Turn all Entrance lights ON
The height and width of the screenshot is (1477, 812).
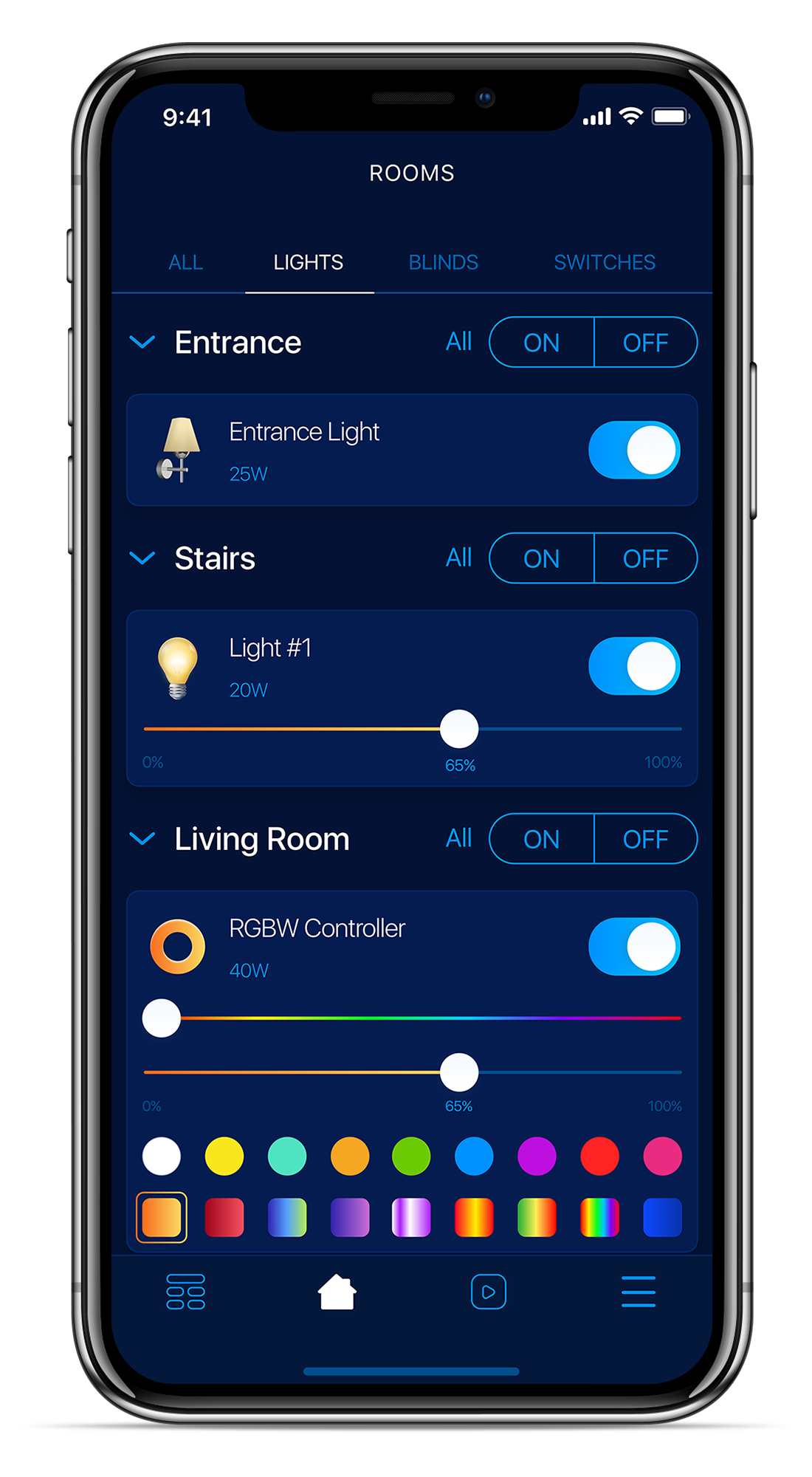coord(542,342)
